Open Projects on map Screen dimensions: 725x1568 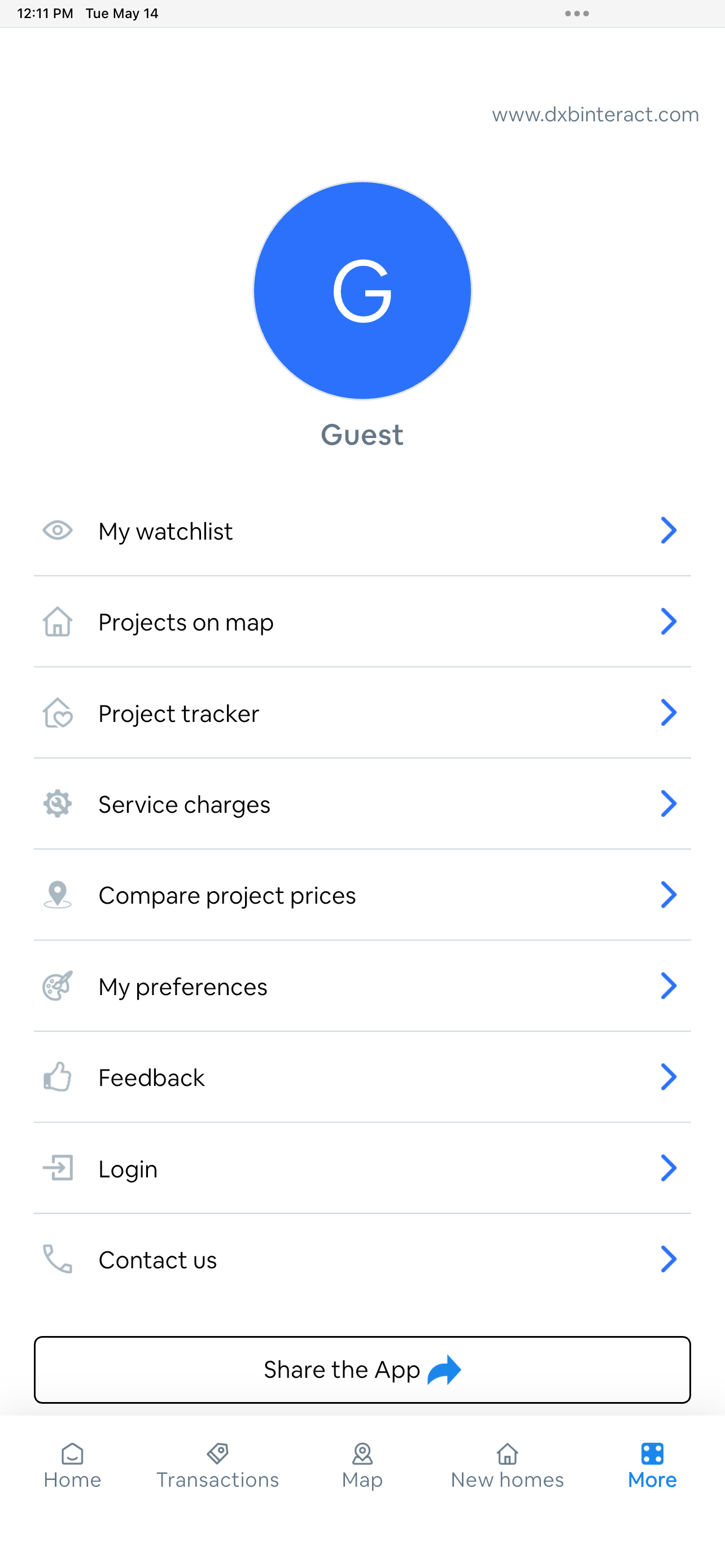pyautogui.click(x=362, y=621)
